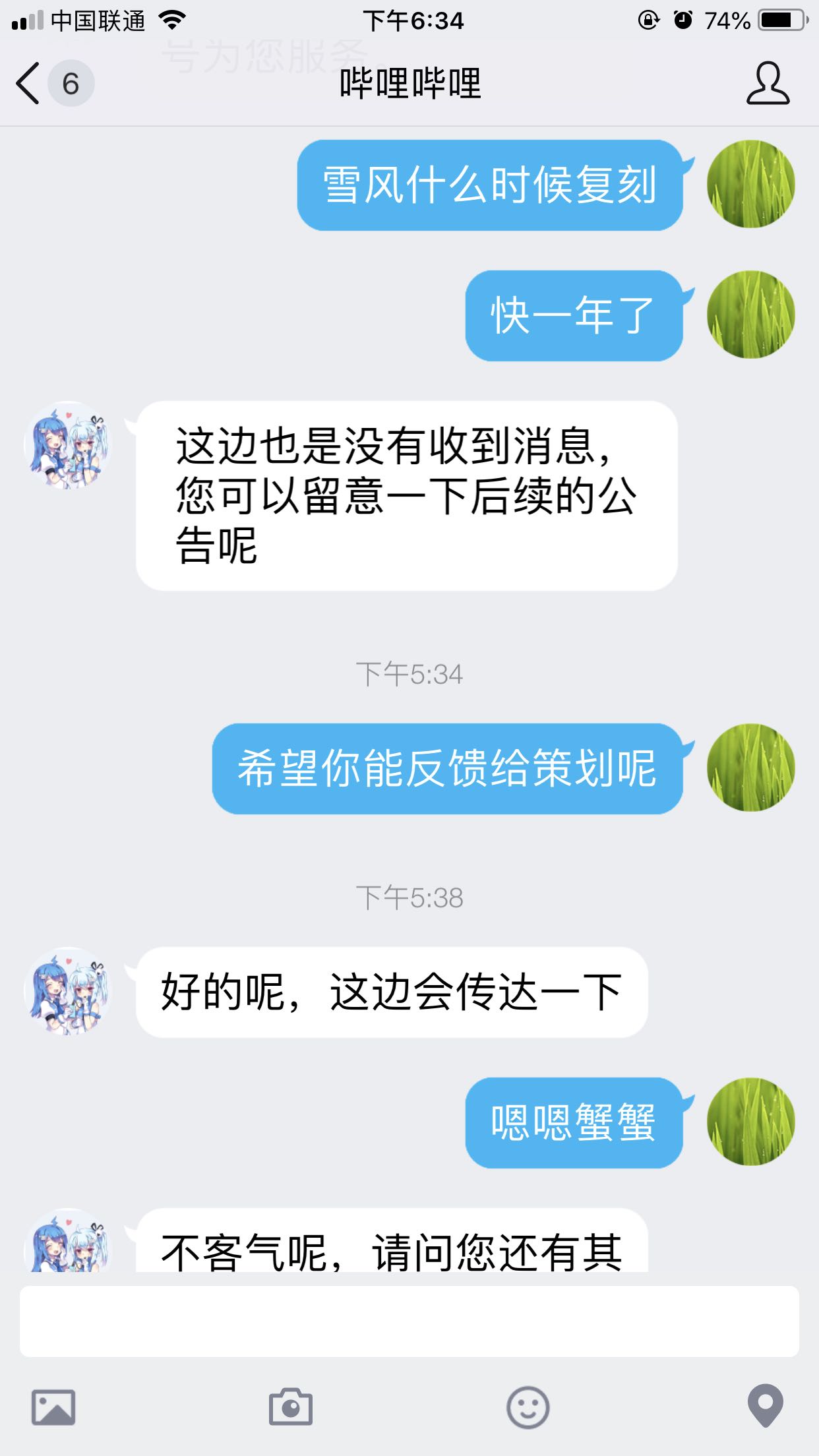Share a location via the pin icon
Screen dimensions: 819x1456
(x=766, y=1406)
